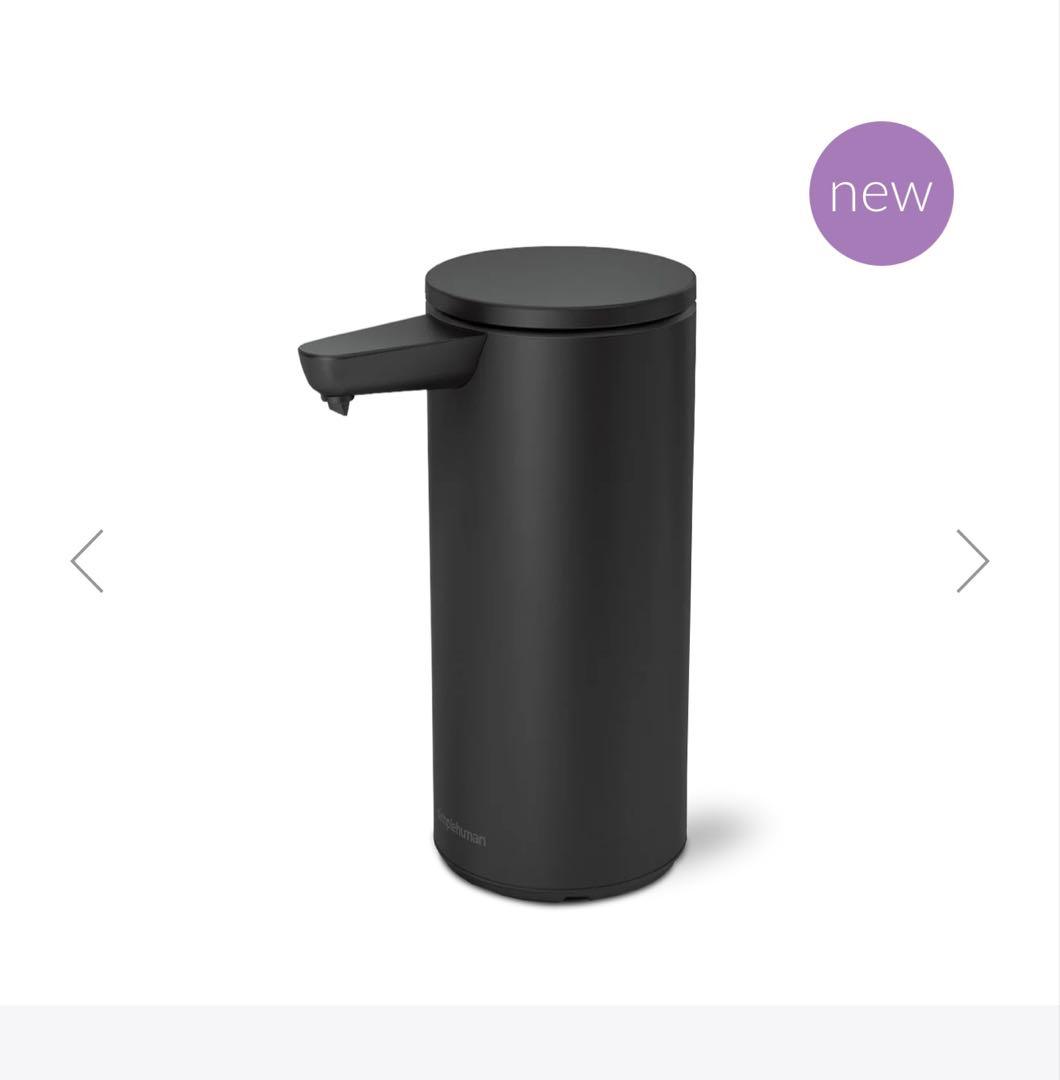This screenshot has height=1080, width=1060.
Task: Click the base of the dispenser photo
Action: [560, 880]
